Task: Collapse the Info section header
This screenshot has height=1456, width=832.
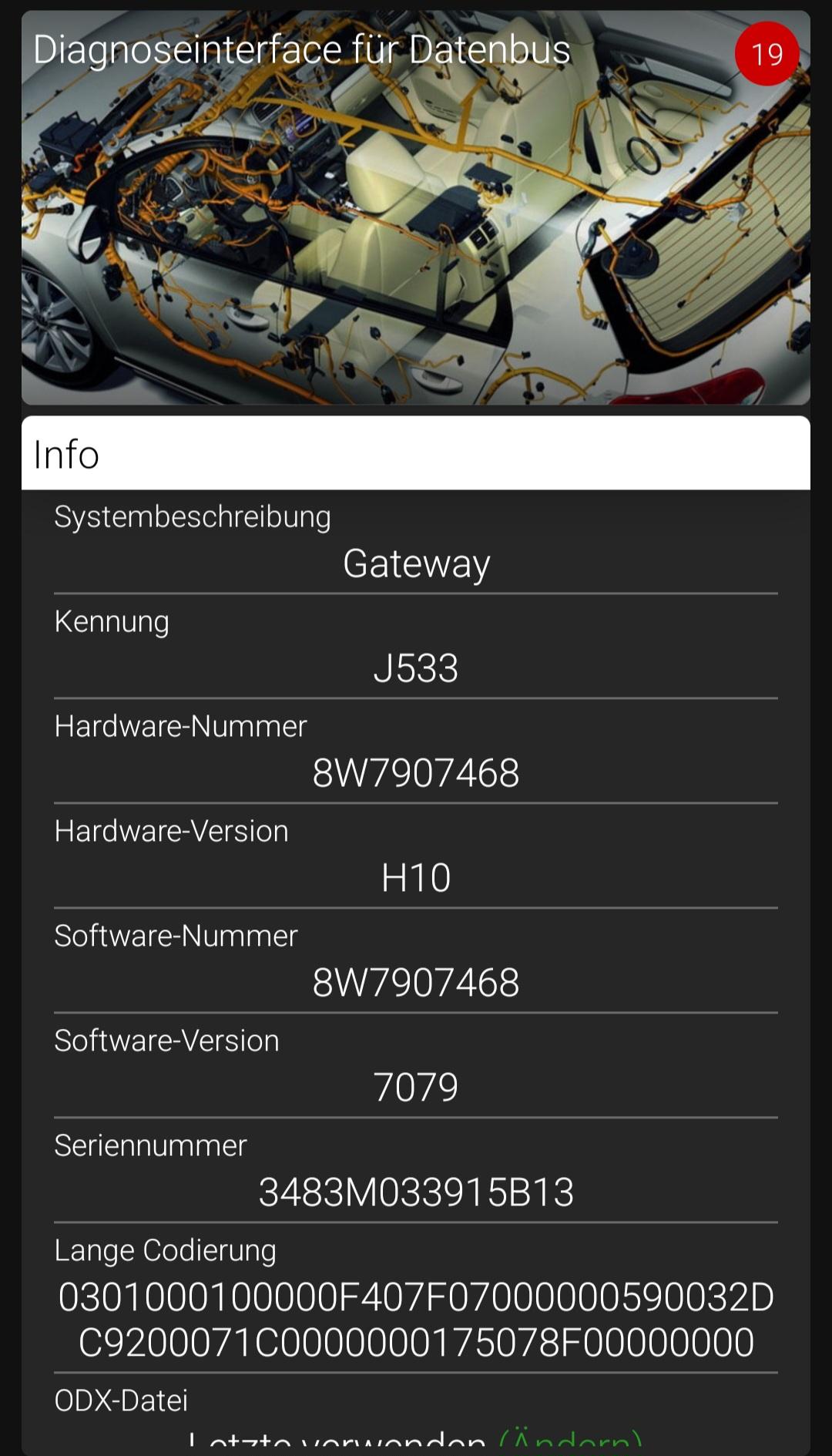Action: (415, 454)
